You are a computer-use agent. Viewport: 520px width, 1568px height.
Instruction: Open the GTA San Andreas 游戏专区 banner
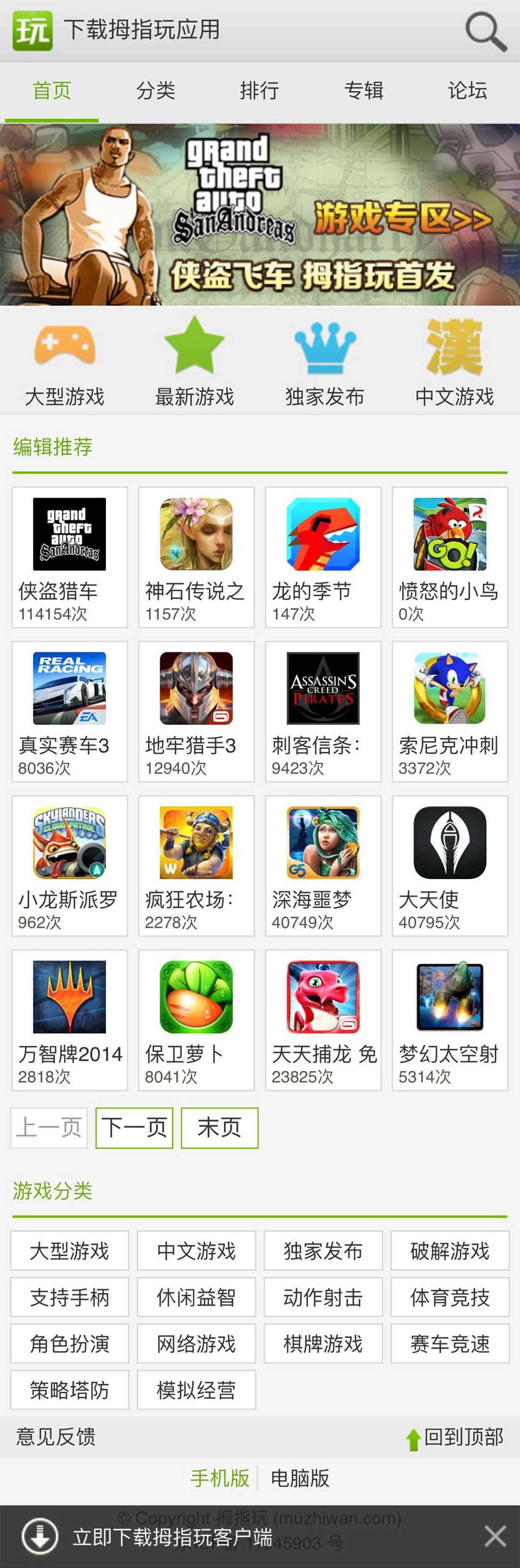pos(260,215)
